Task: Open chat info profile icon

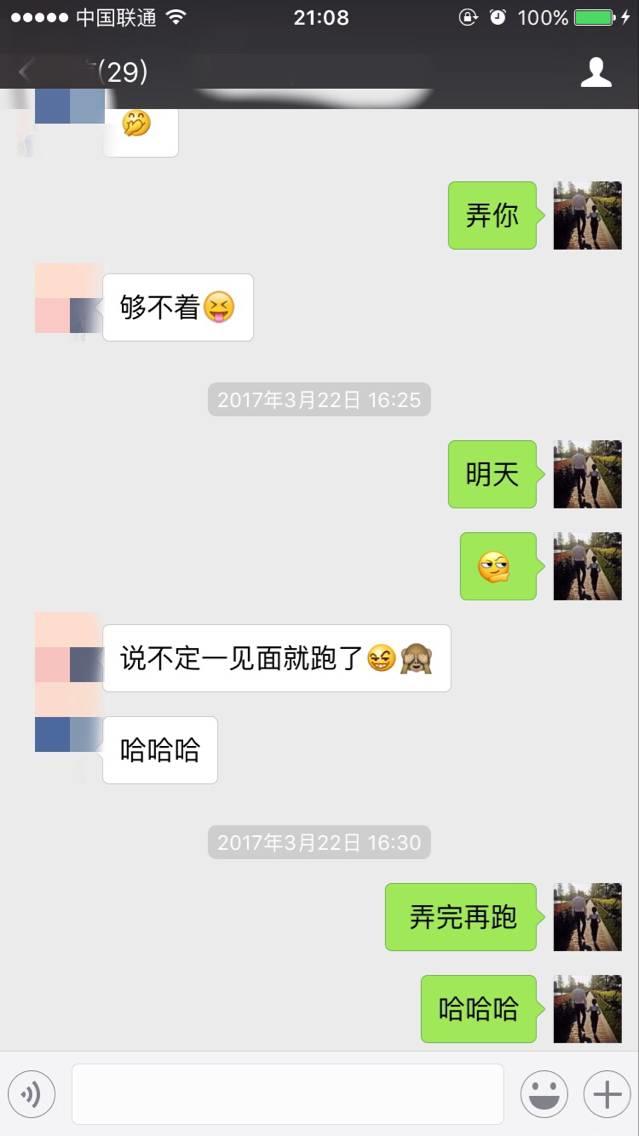Action: [596, 72]
